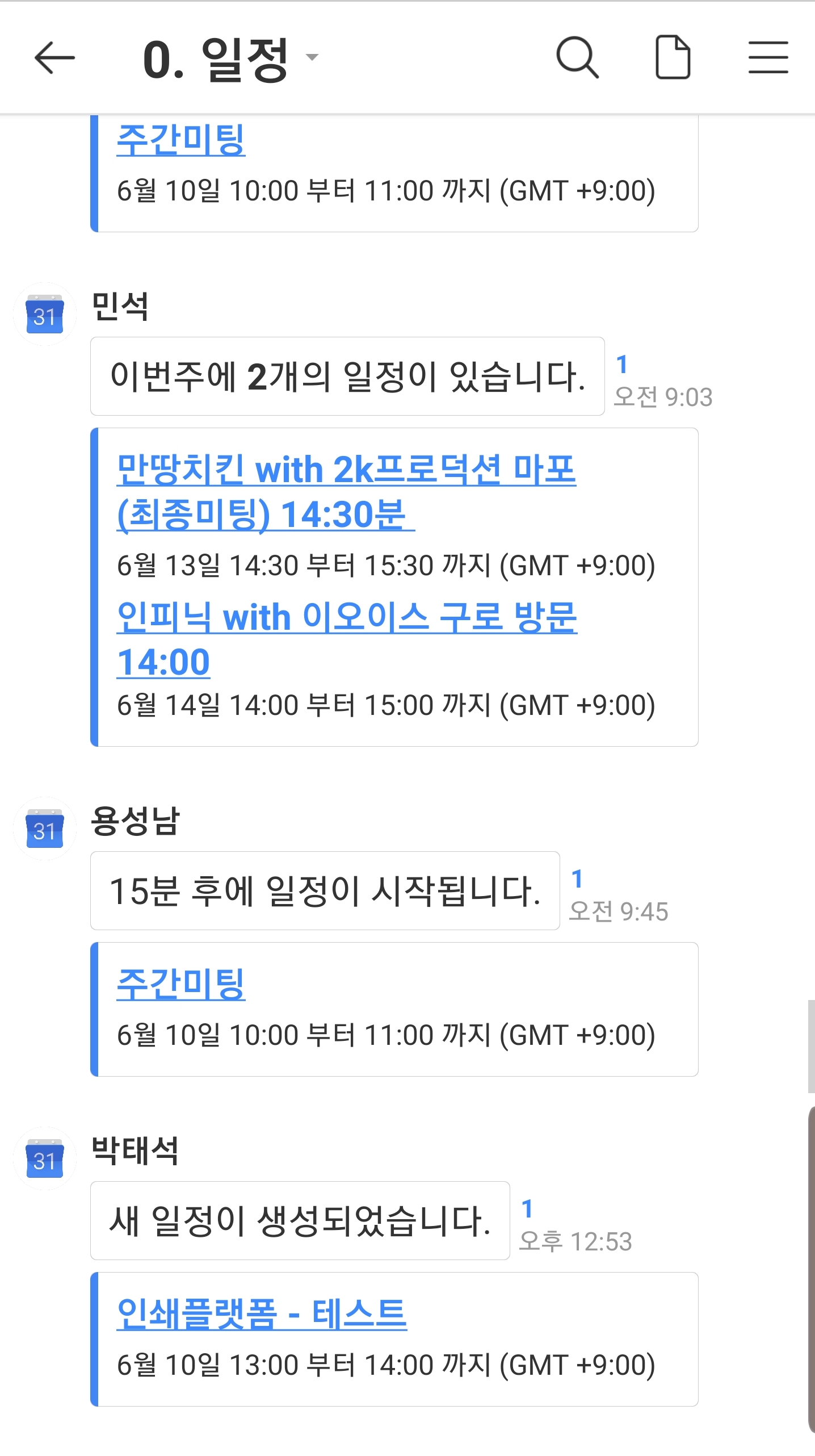This screenshot has height=1456, width=815.
Task: Open the 인쇄플랫폼 - 테스트 event link
Action: coord(262,1313)
